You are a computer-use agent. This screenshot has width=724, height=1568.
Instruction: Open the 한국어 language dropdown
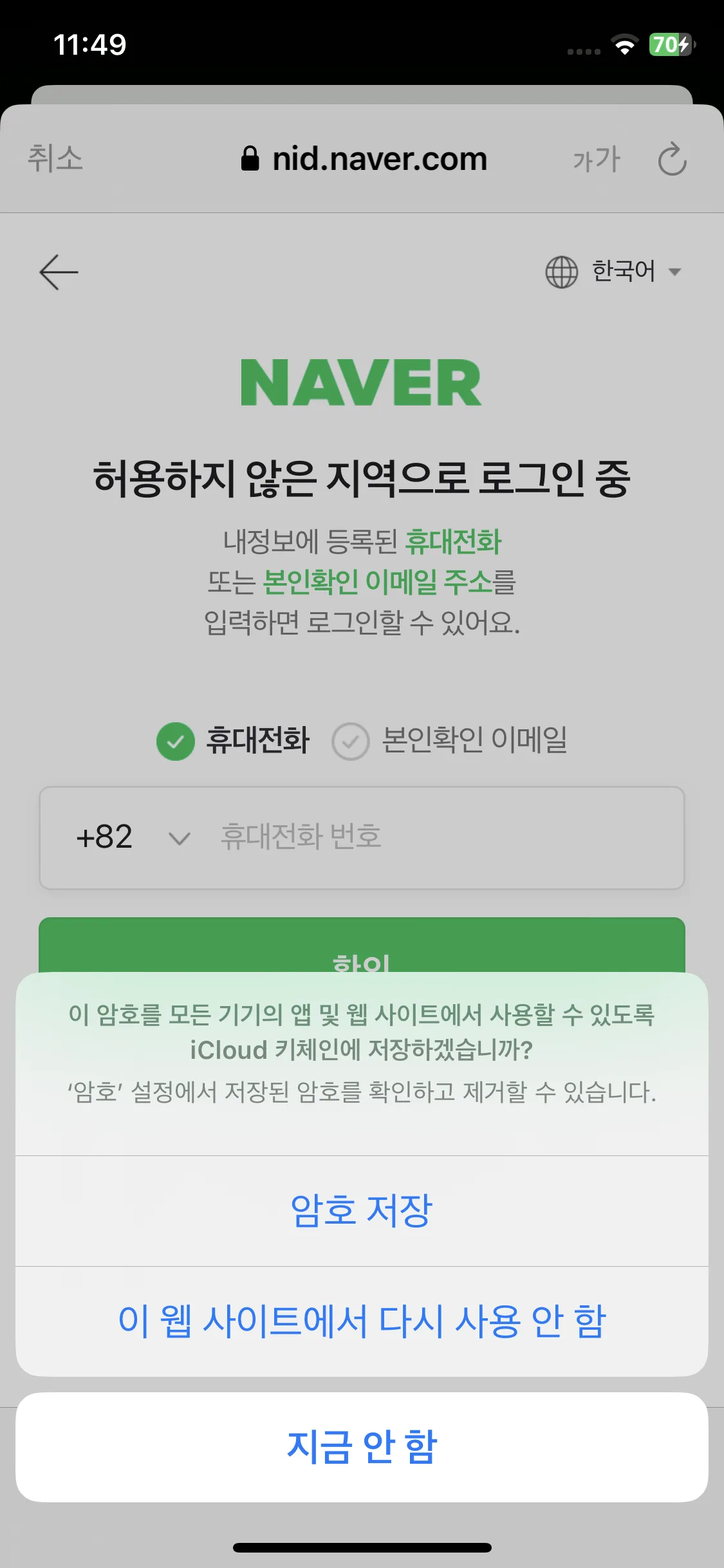pyautogui.click(x=613, y=272)
